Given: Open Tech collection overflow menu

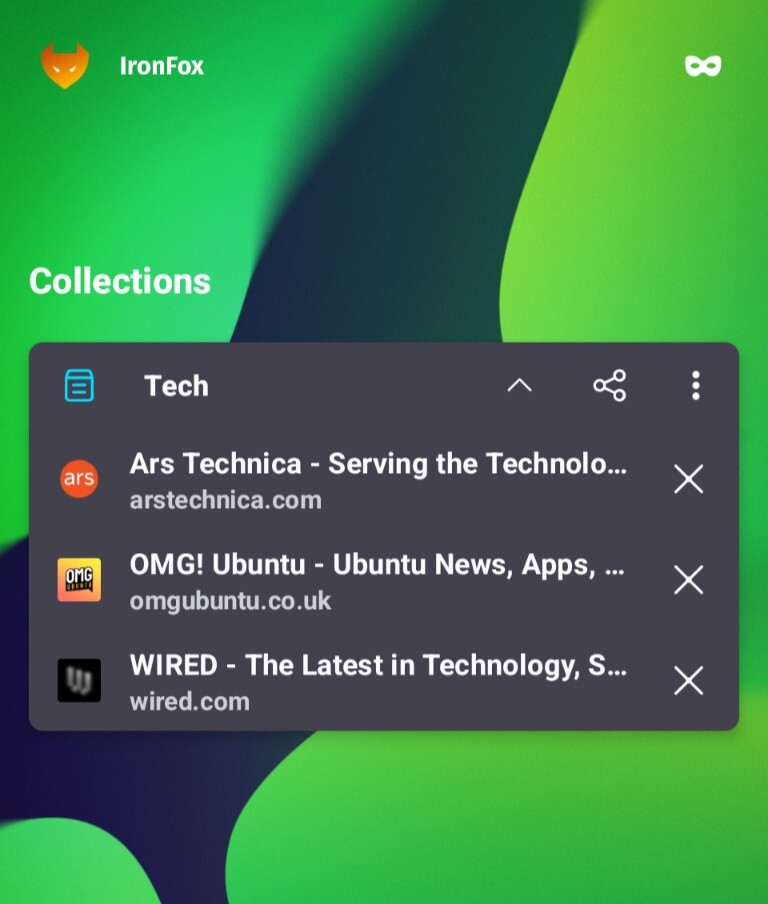Looking at the screenshot, I should (695, 386).
